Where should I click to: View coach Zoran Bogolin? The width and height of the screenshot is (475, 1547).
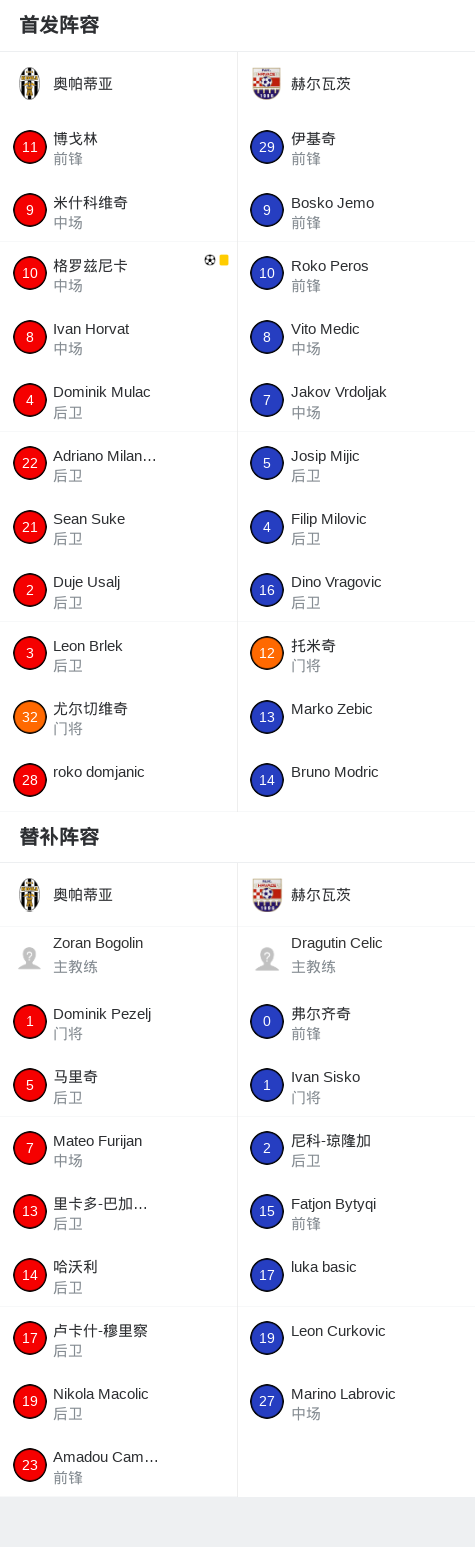pos(118,958)
